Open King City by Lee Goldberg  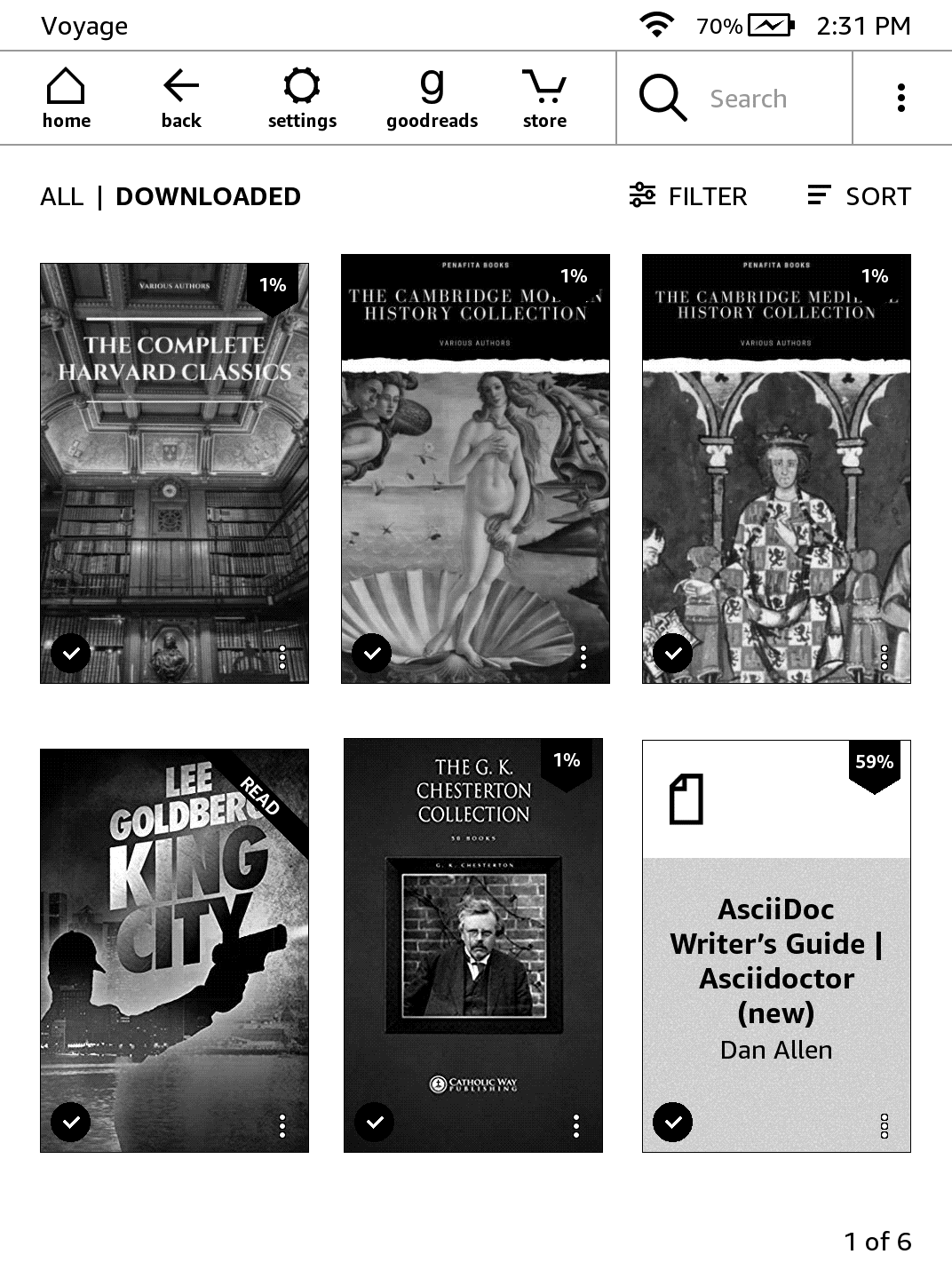coord(174,950)
